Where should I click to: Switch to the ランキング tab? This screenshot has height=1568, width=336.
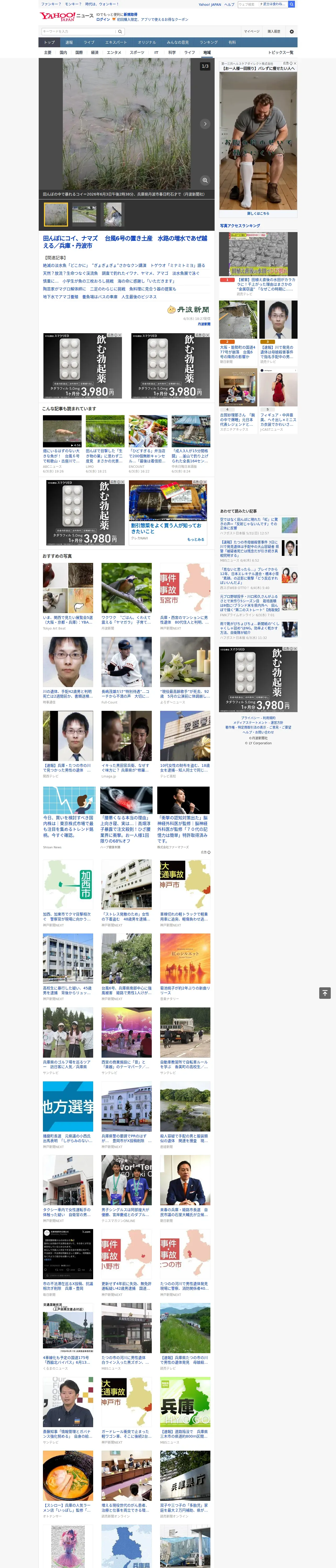(209, 43)
